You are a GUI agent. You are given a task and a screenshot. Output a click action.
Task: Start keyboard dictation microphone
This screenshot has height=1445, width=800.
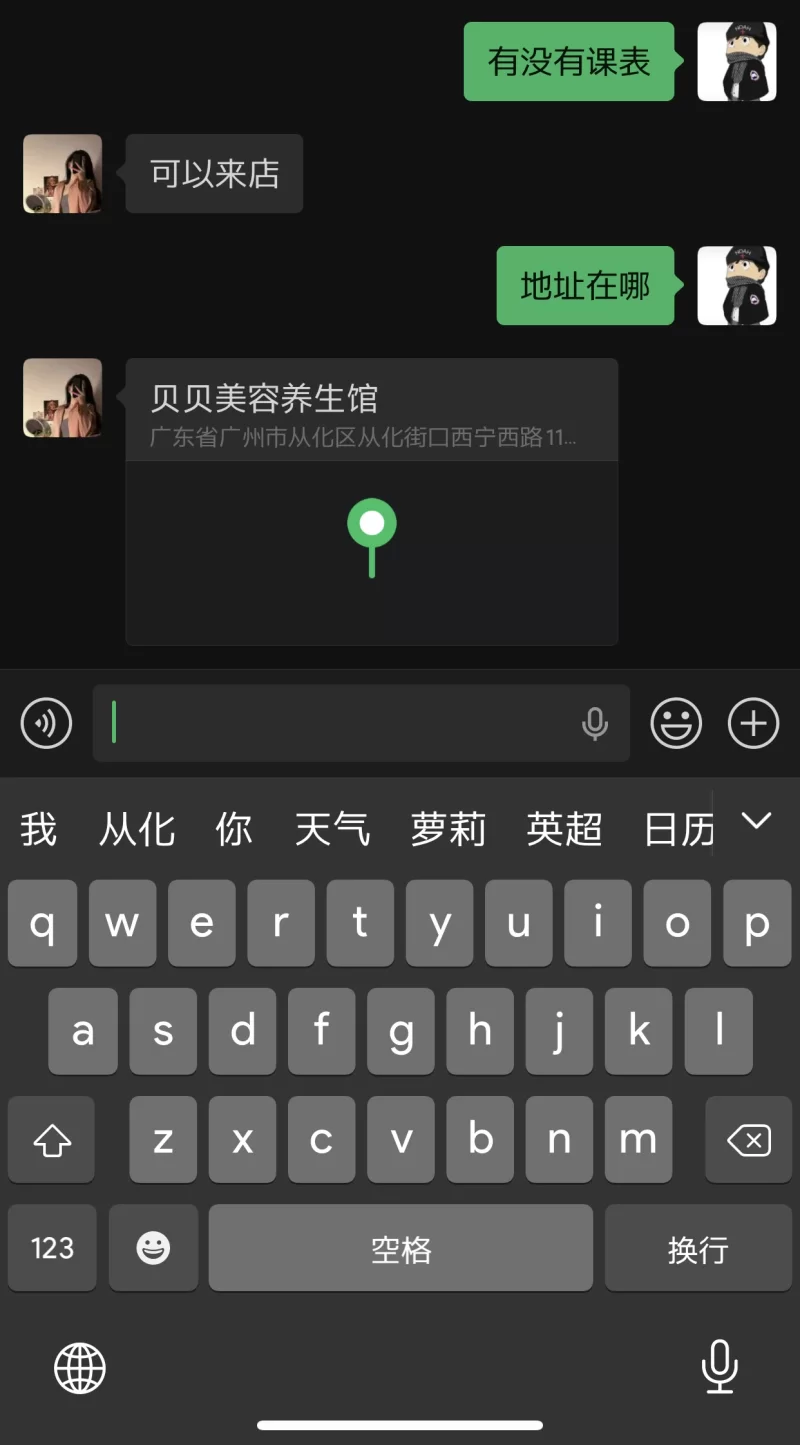click(719, 1367)
